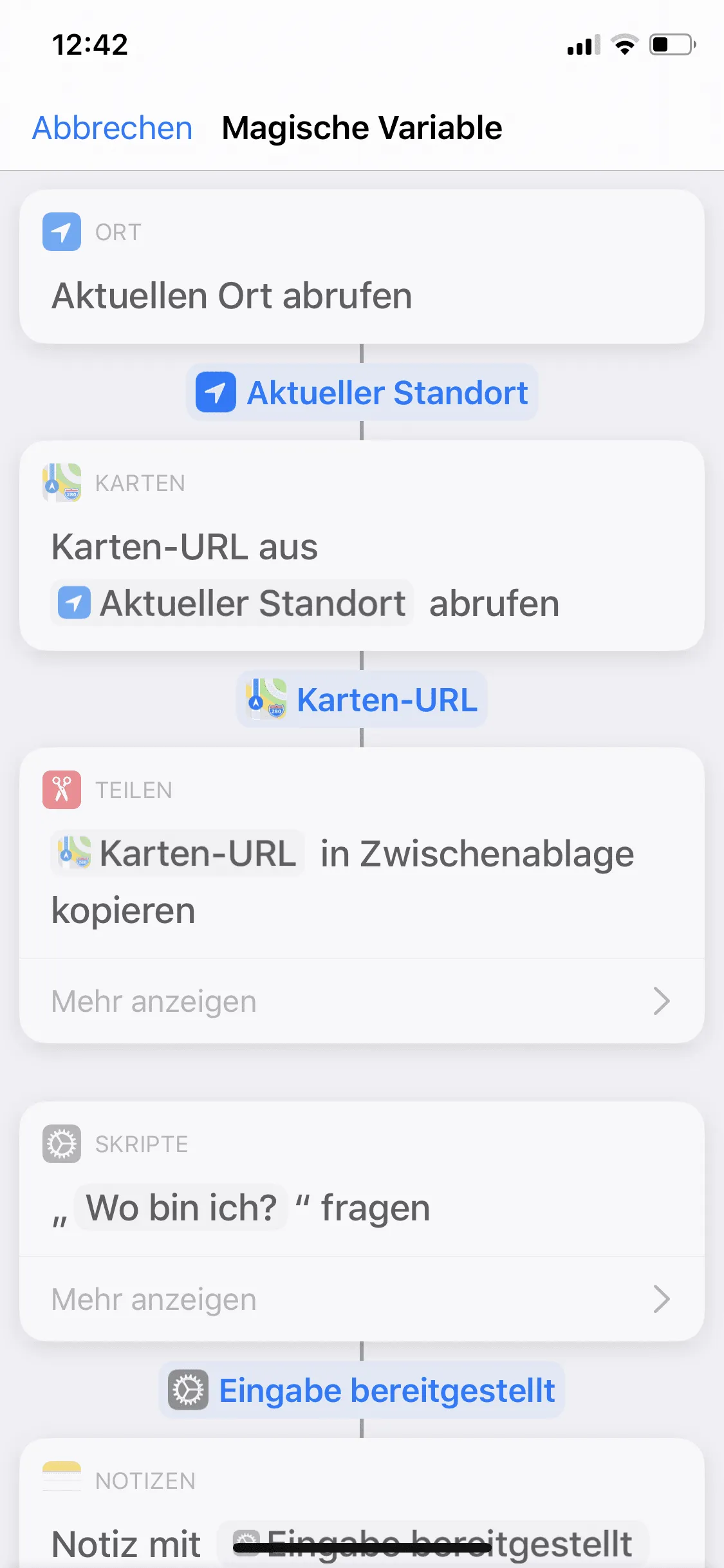Select the Aktueller Standort magic variable
Image resolution: width=724 pixels, height=1568 pixels.
click(362, 393)
